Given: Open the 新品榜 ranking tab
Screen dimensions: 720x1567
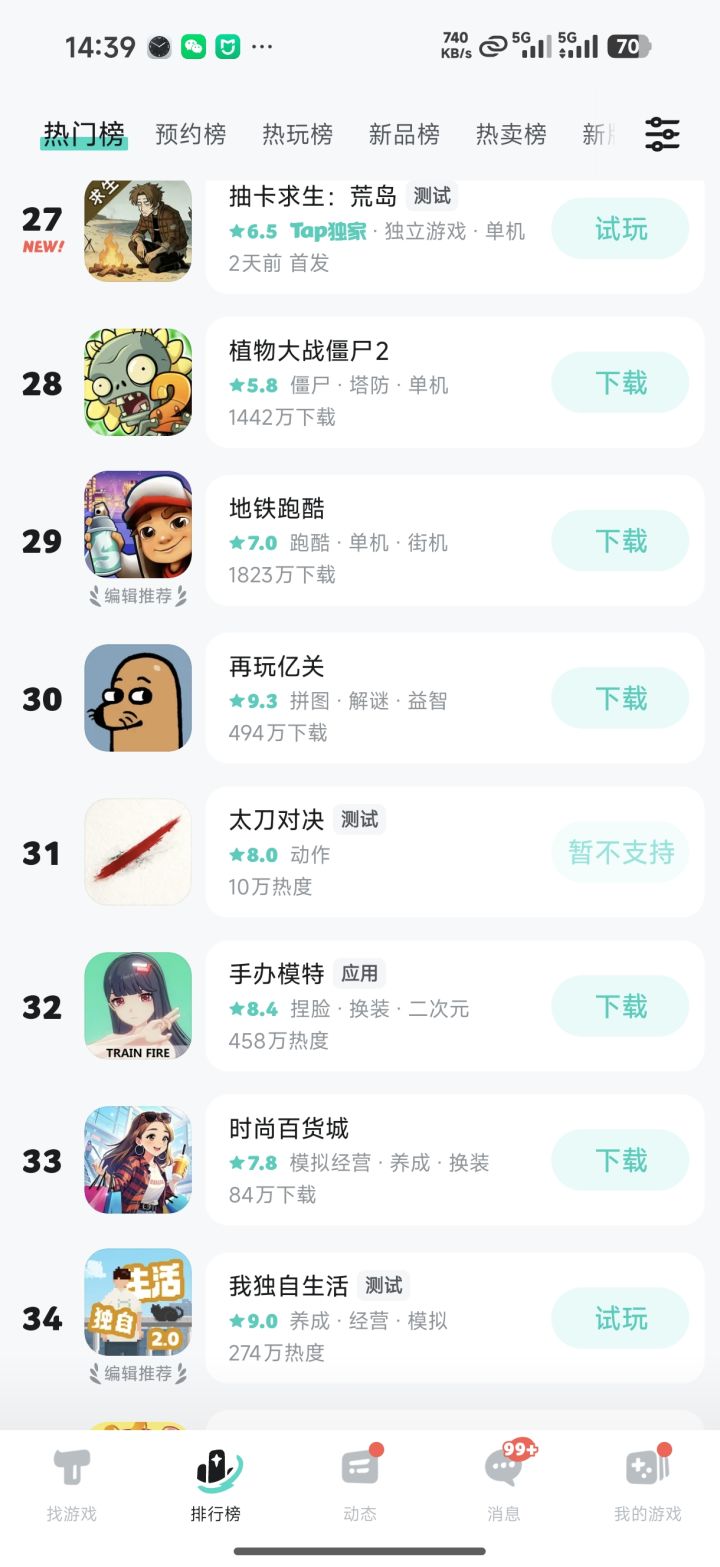Looking at the screenshot, I should (403, 133).
